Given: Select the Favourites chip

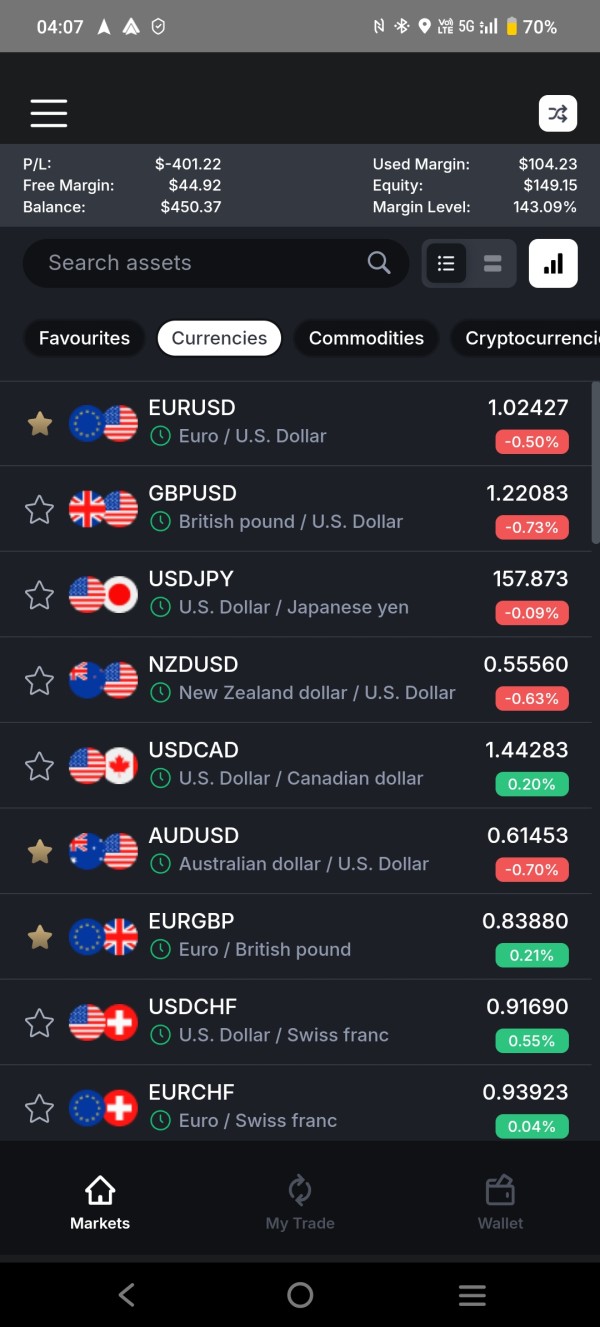Looking at the screenshot, I should (84, 338).
